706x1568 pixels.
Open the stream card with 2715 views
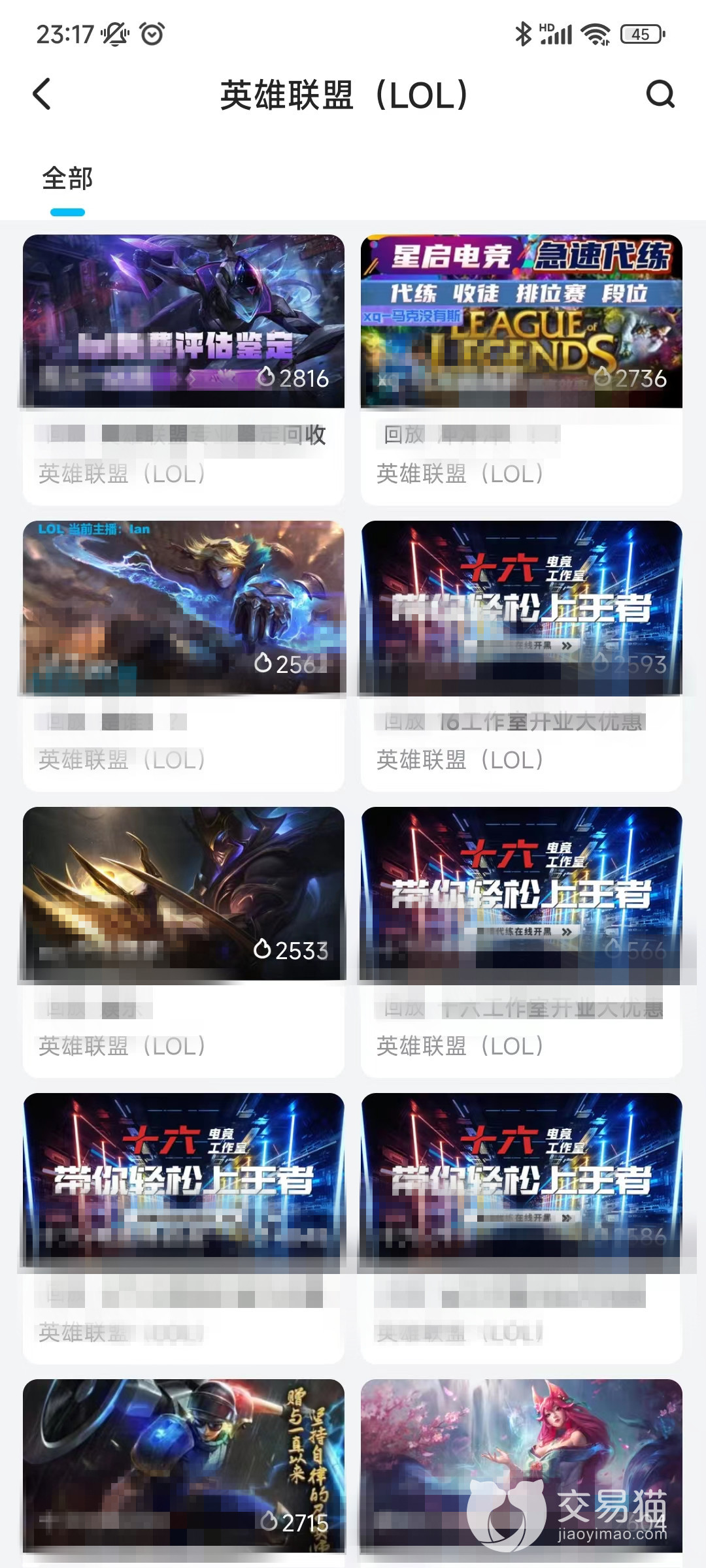pyautogui.click(x=184, y=1465)
